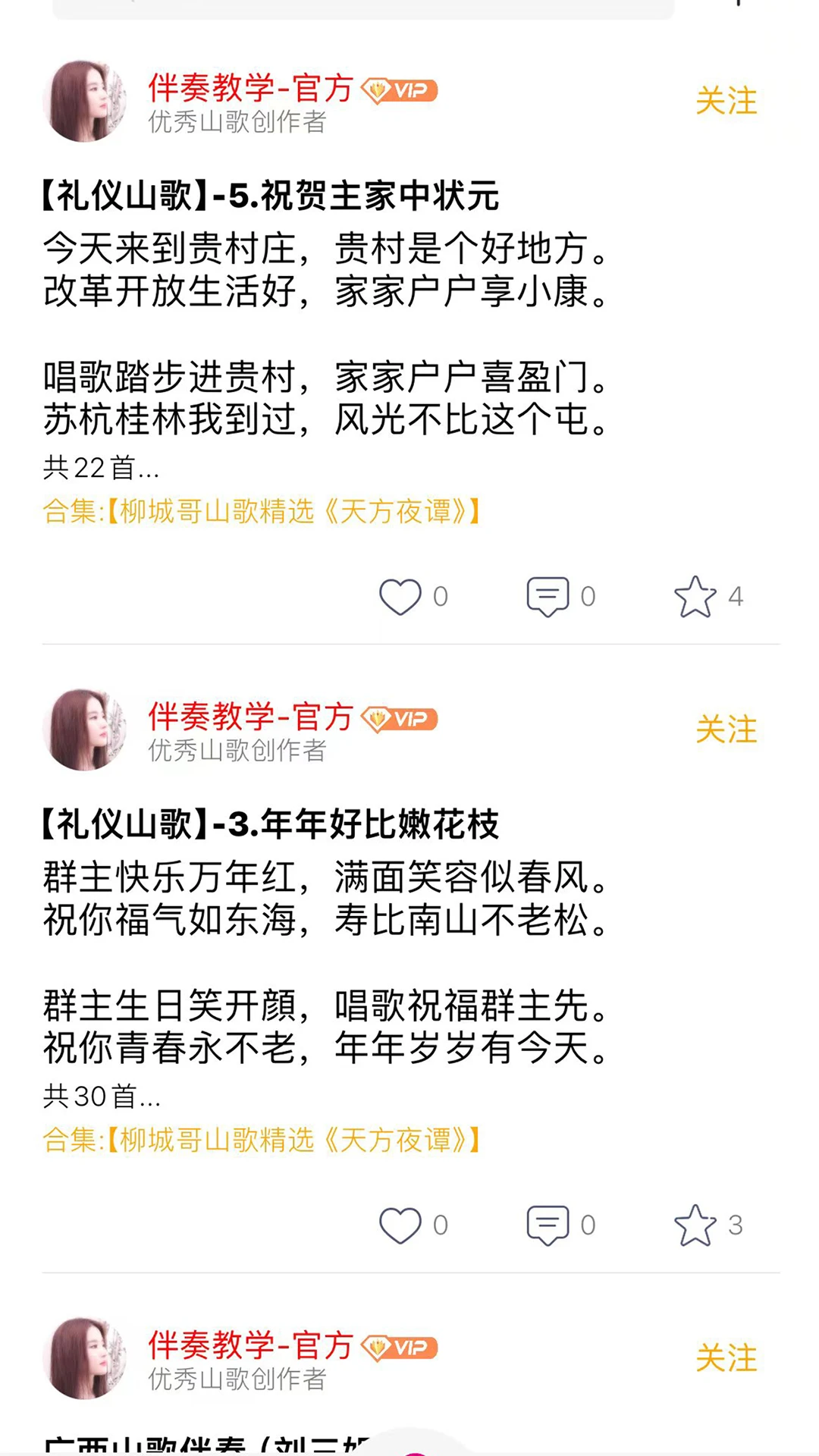The width and height of the screenshot is (819, 1456).
Task: Click the VIP badge on the second post's author
Action: [x=400, y=719]
